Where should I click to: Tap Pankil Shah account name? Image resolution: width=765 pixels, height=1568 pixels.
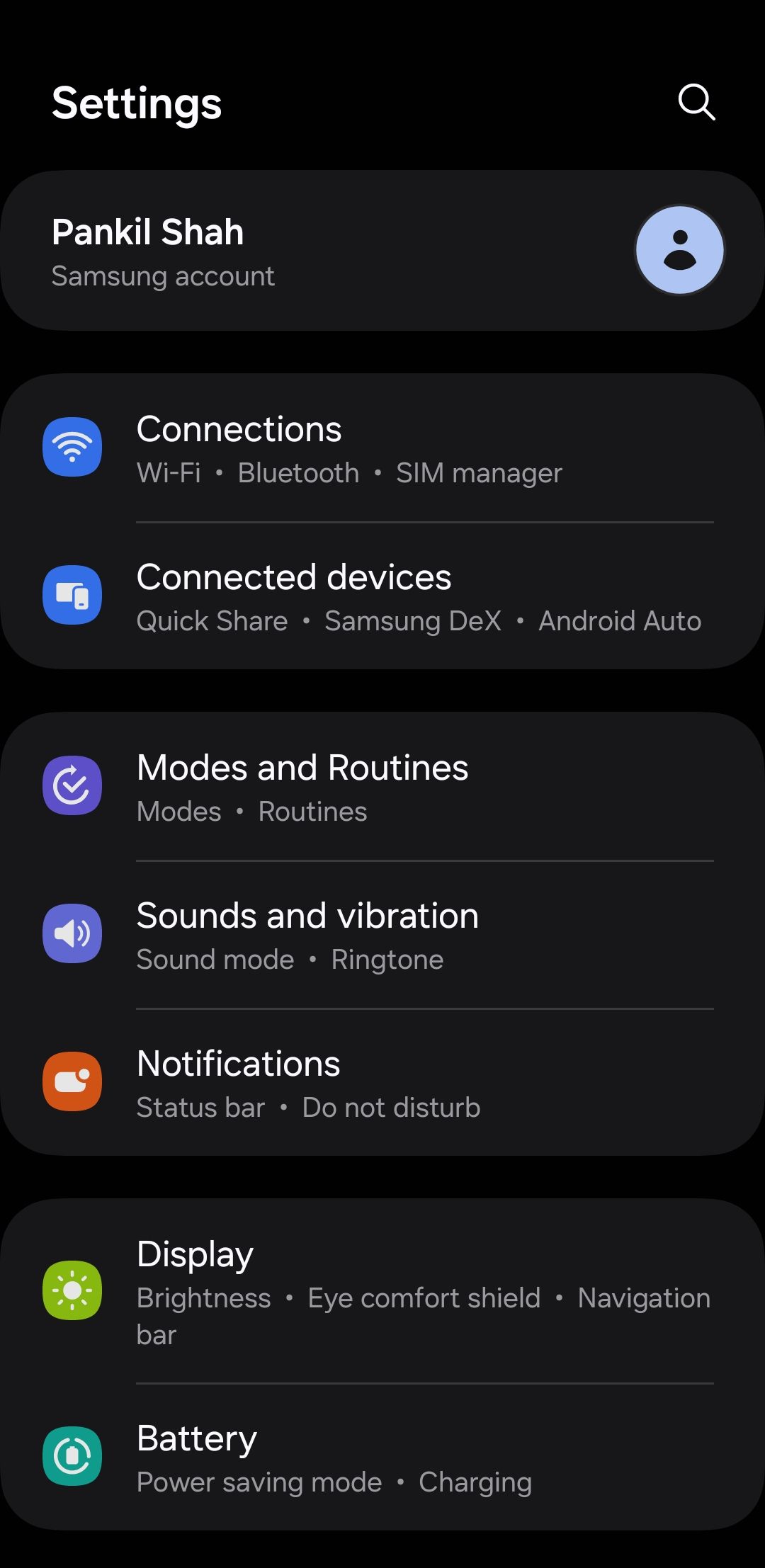(x=147, y=232)
